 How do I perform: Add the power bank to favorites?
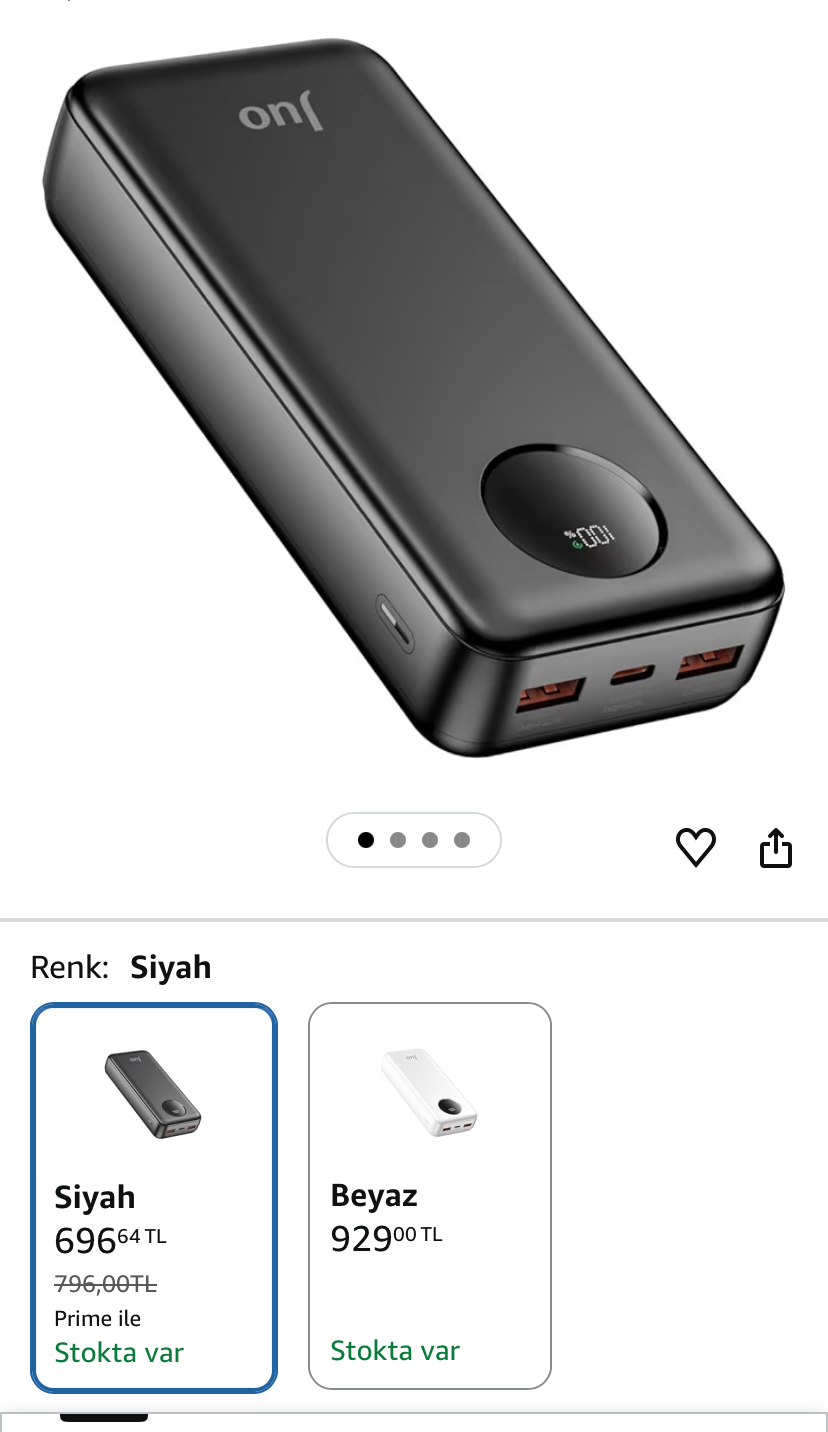(695, 848)
